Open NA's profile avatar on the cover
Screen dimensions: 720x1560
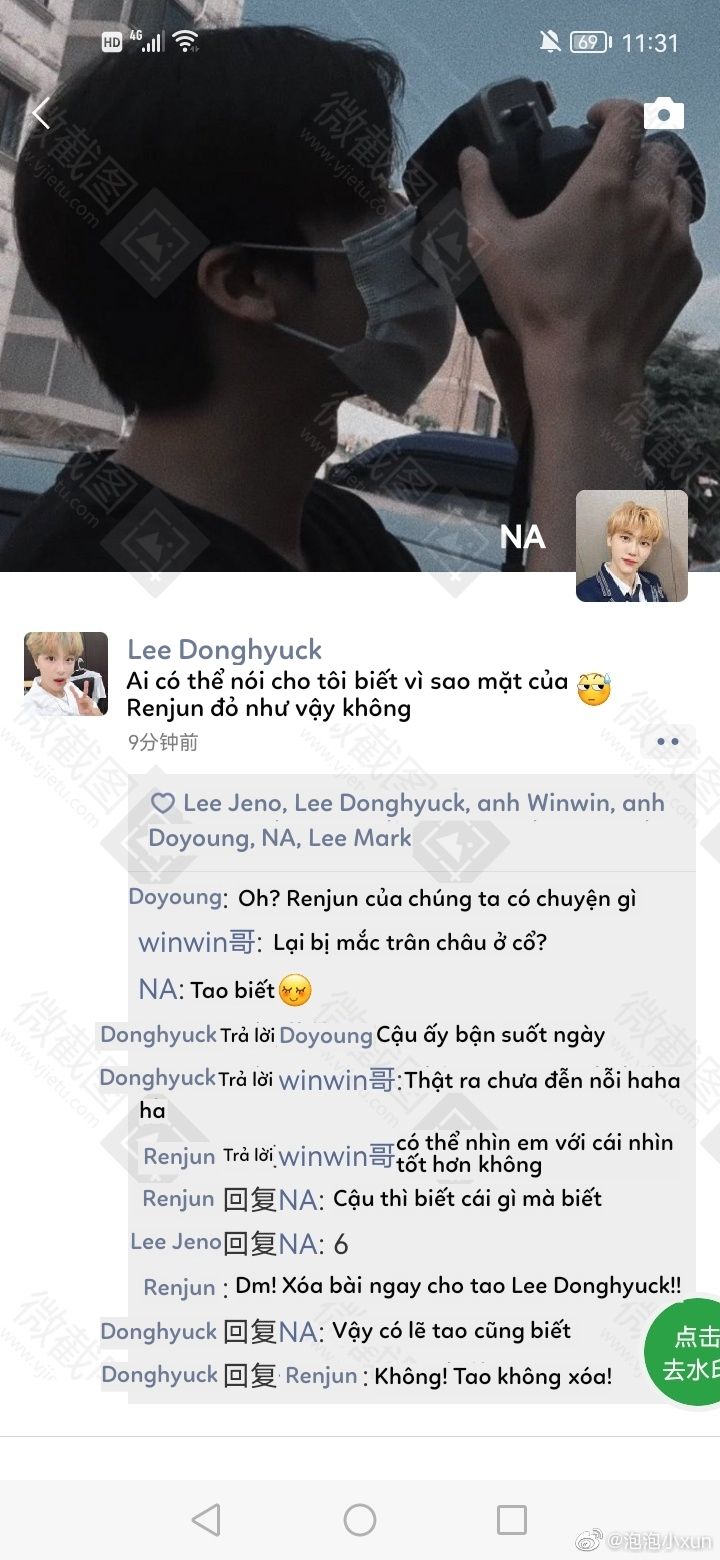[x=631, y=546]
